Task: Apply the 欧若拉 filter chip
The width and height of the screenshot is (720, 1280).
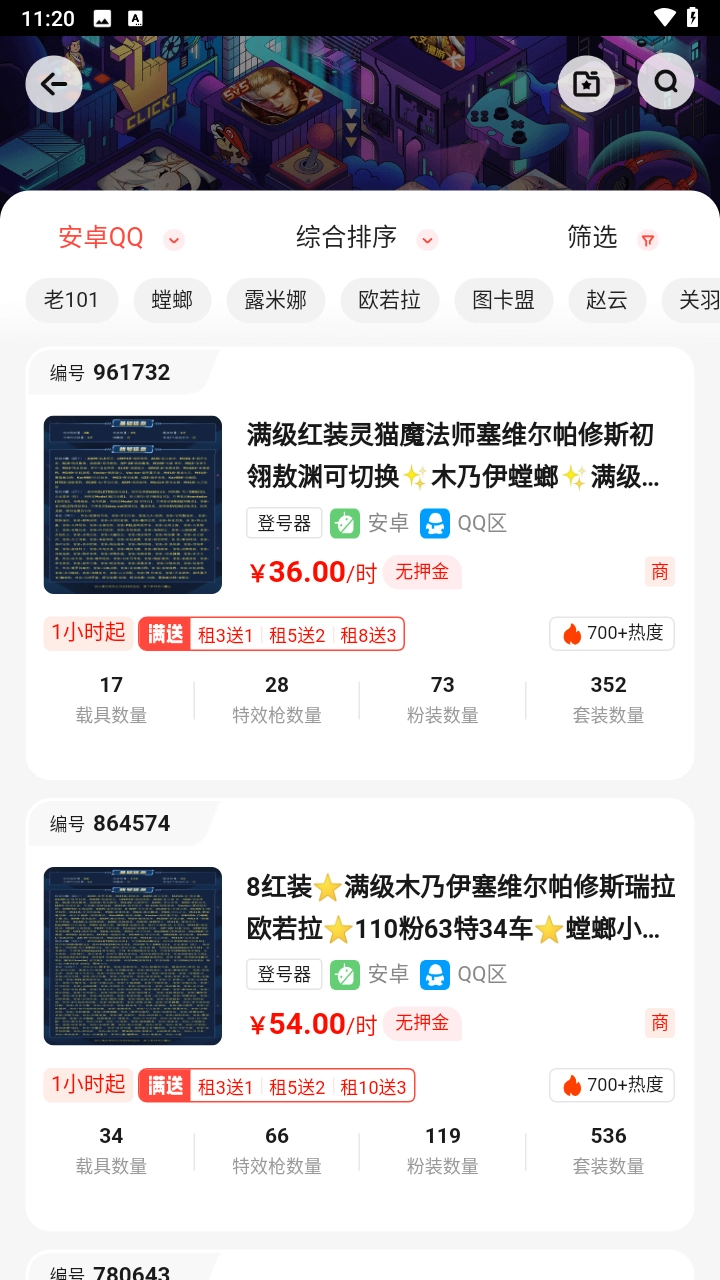Action: click(x=389, y=300)
